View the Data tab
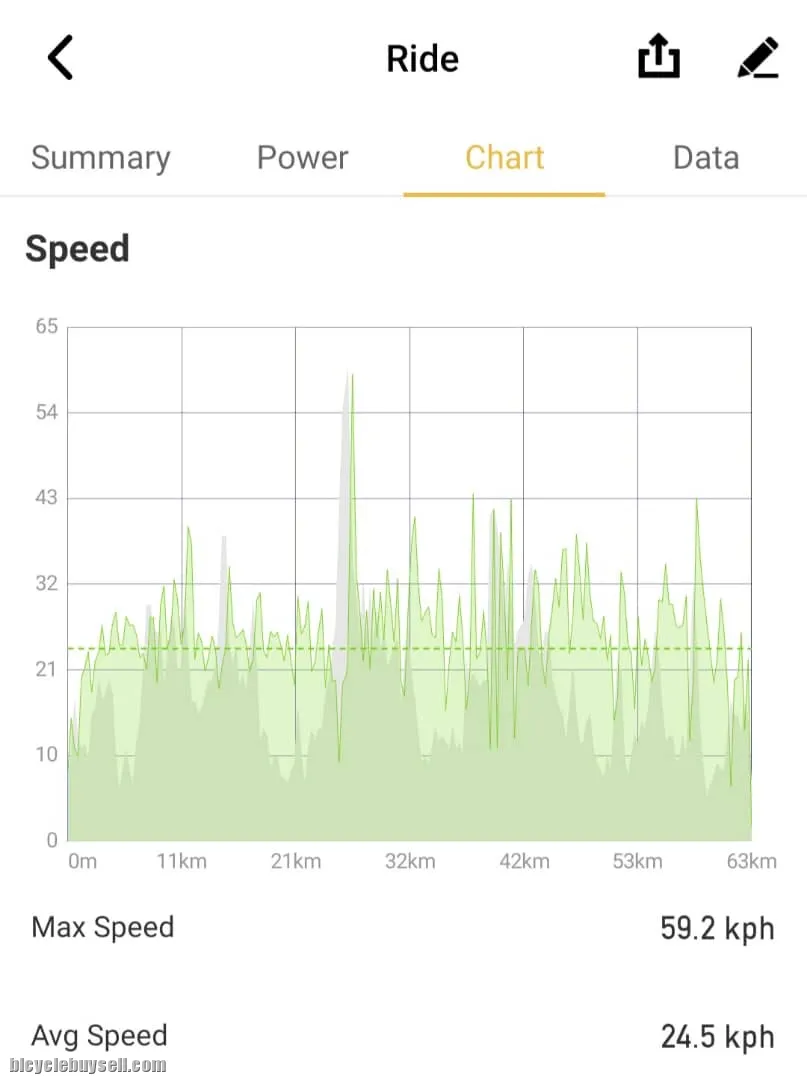The width and height of the screenshot is (807, 1080). (706, 158)
